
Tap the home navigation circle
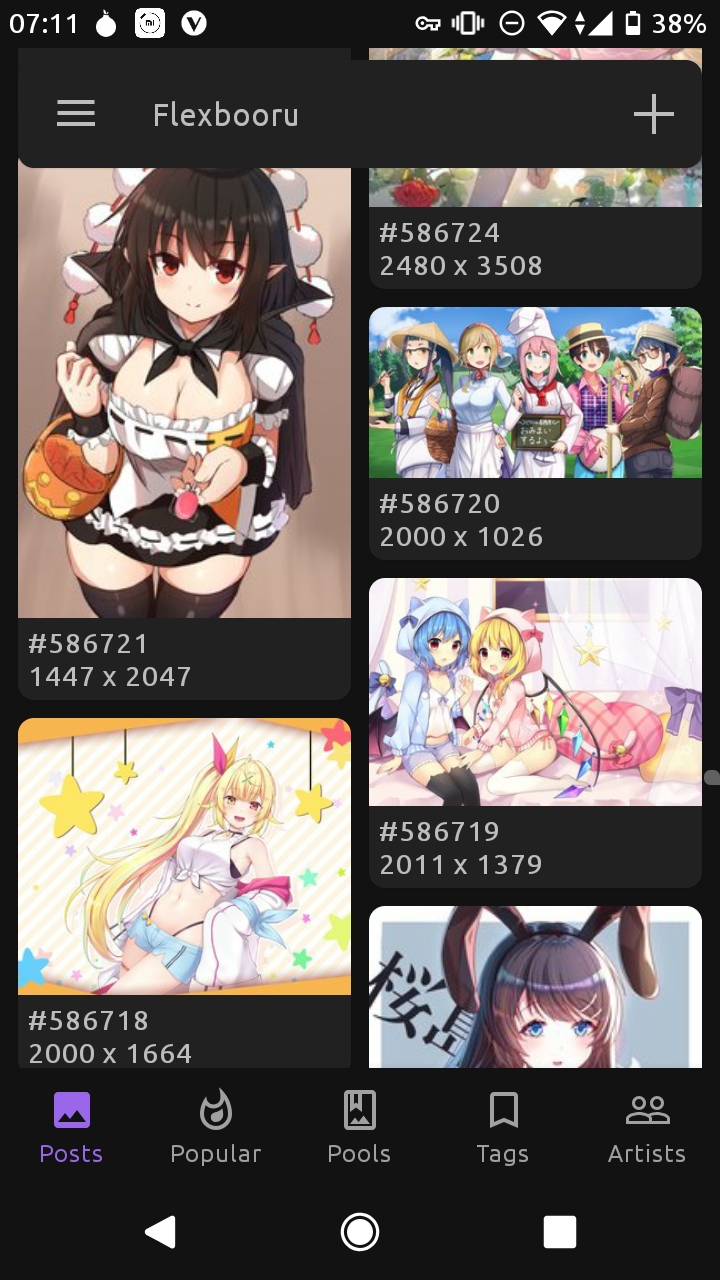[360, 1232]
